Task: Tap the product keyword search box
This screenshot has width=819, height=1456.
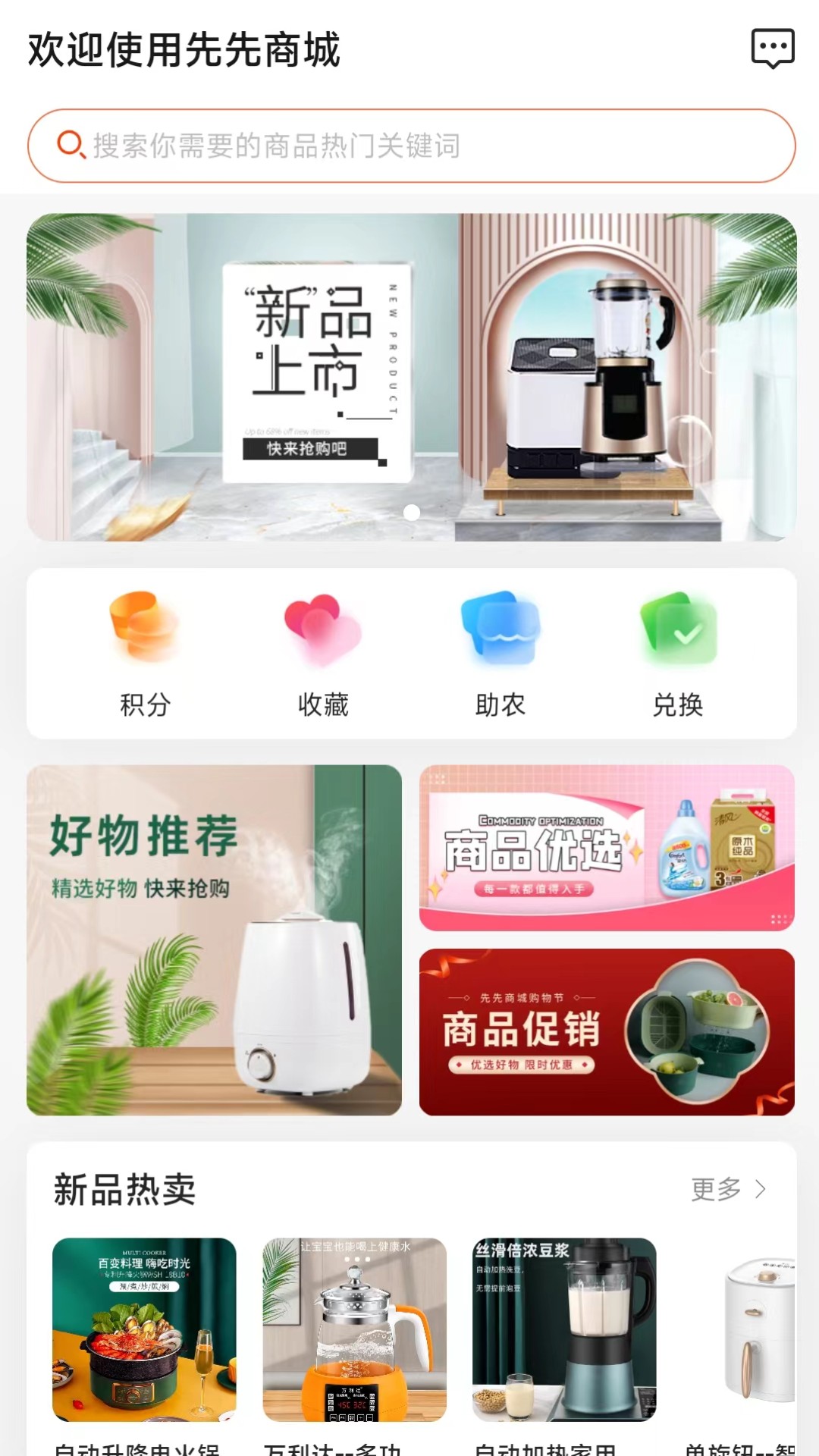Action: tap(411, 146)
